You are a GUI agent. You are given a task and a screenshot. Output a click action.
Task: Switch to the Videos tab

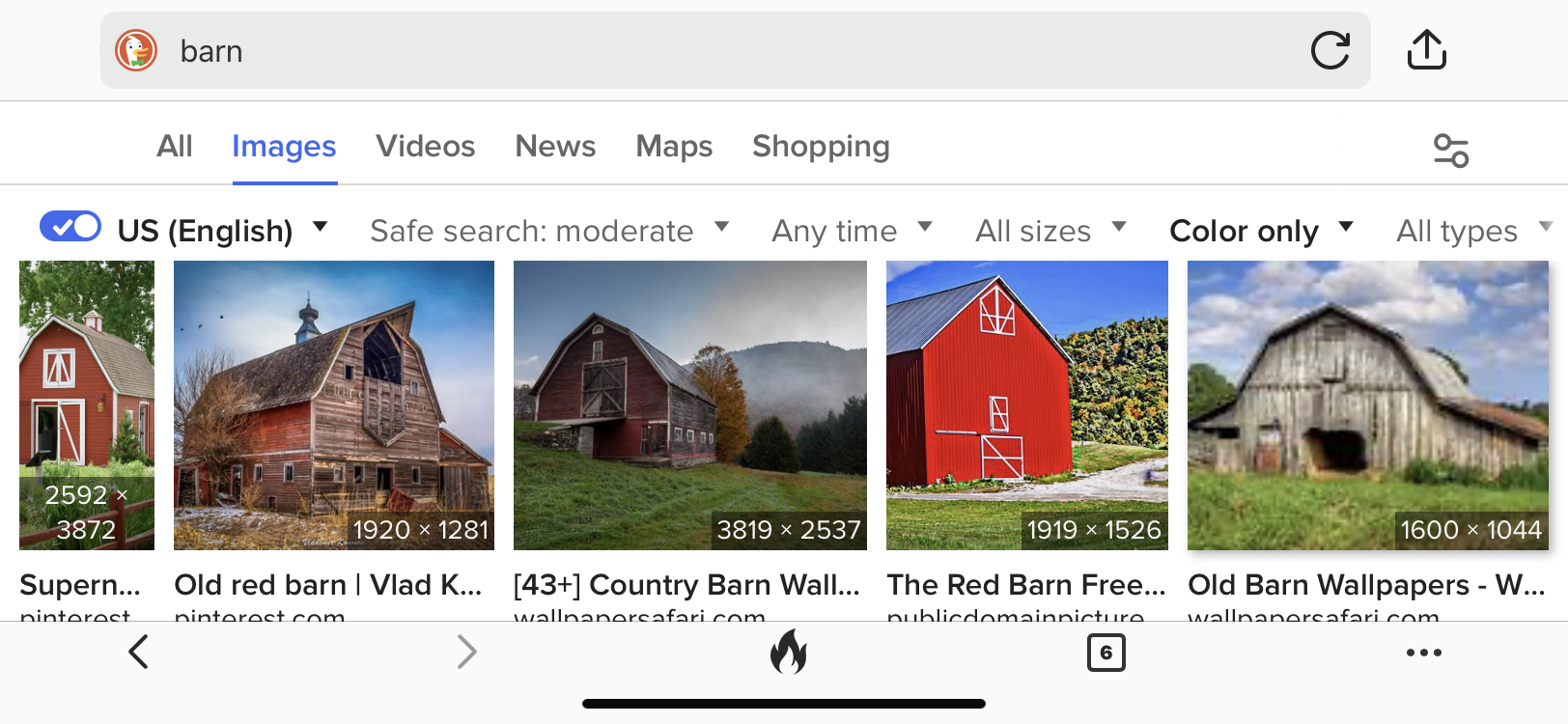(x=425, y=146)
